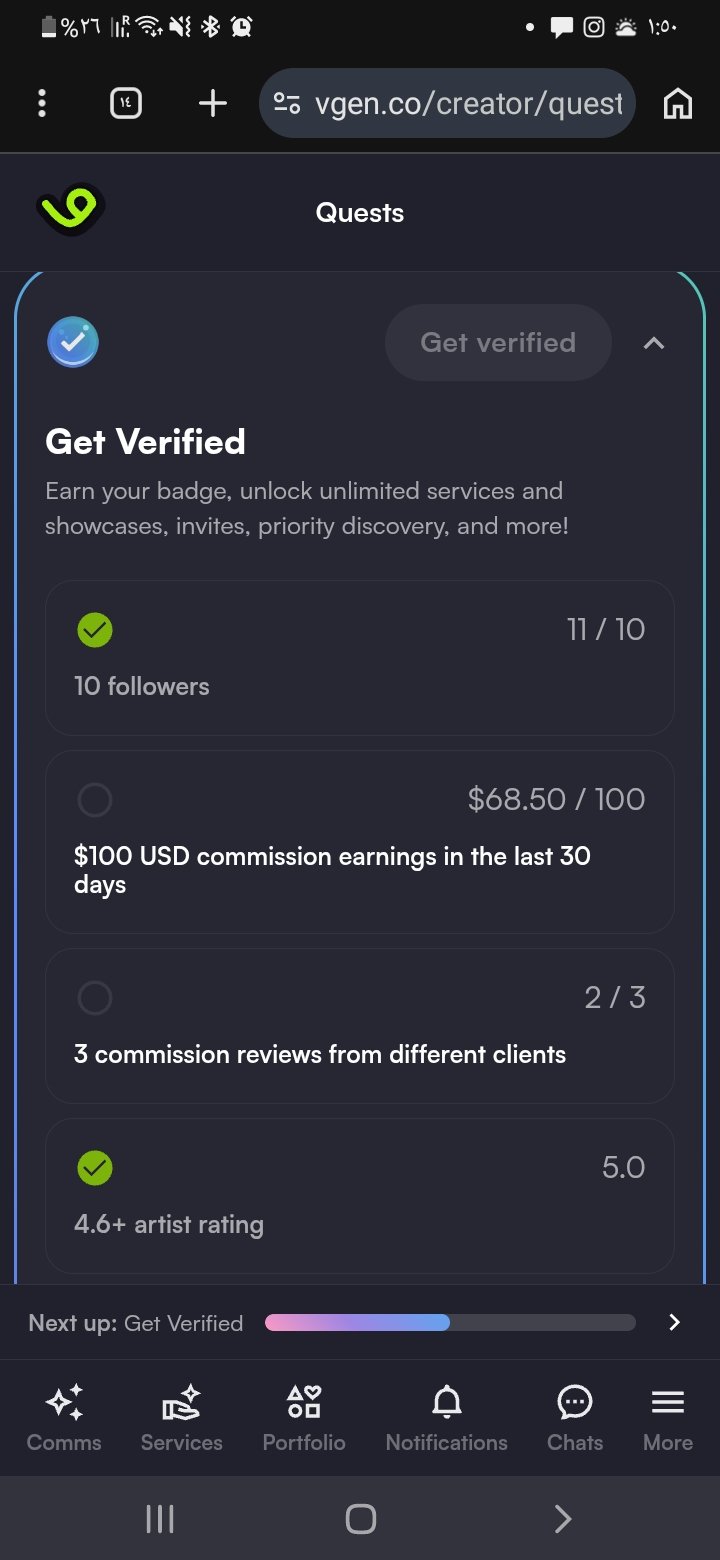Go to the browser home page
Image resolution: width=720 pixels, height=1560 pixels.
[x=677, y=103]
